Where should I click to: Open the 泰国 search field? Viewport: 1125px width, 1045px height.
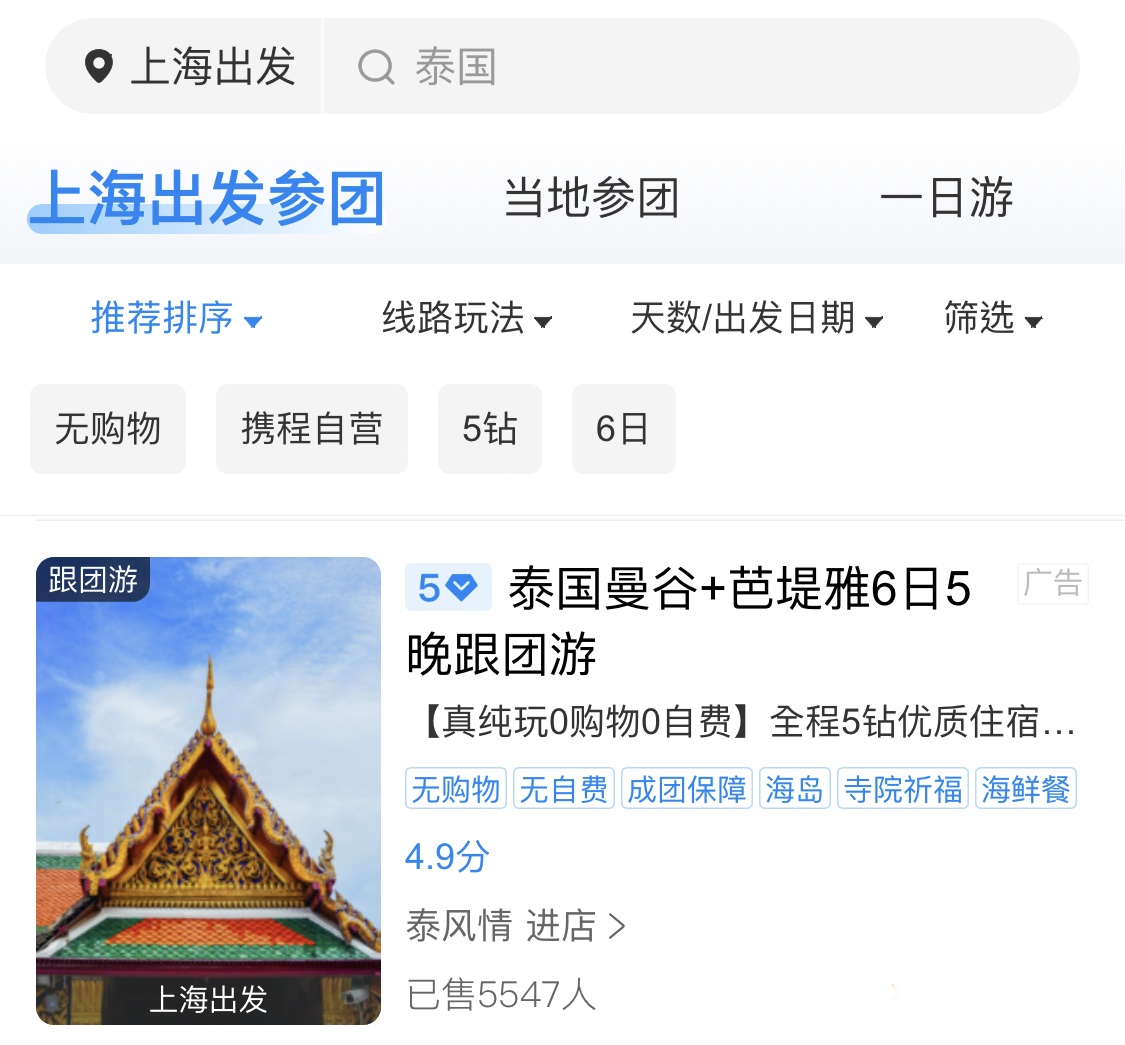pyautogui.click(x=700, y=67)
